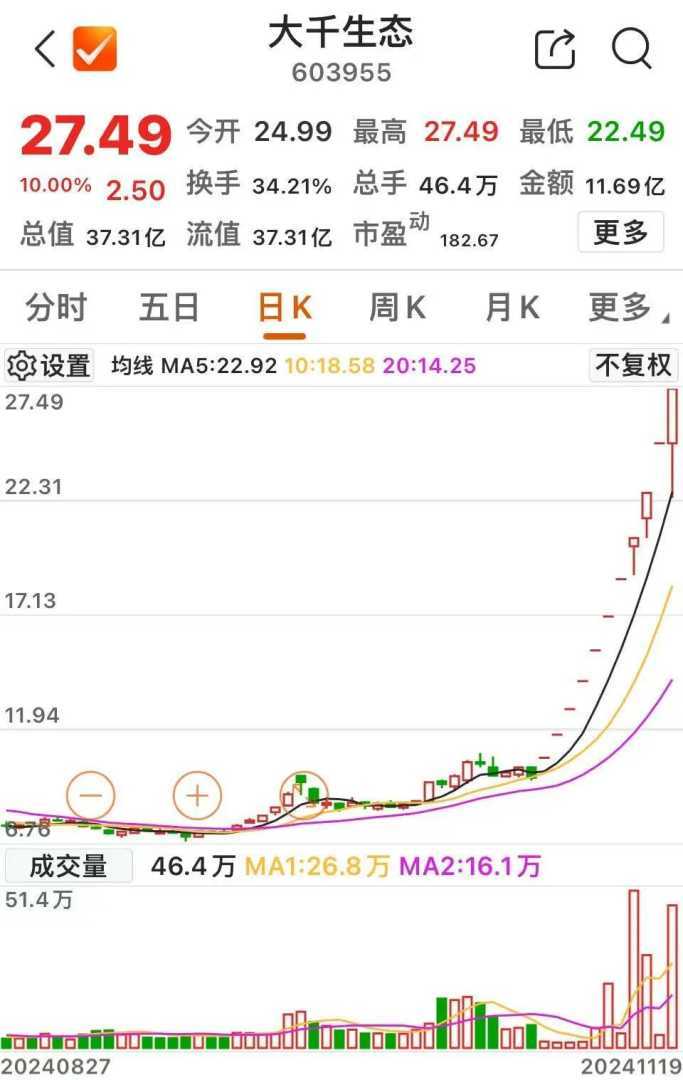
Task: Change the 不复权 adjustment option
Action: [633, 365]
